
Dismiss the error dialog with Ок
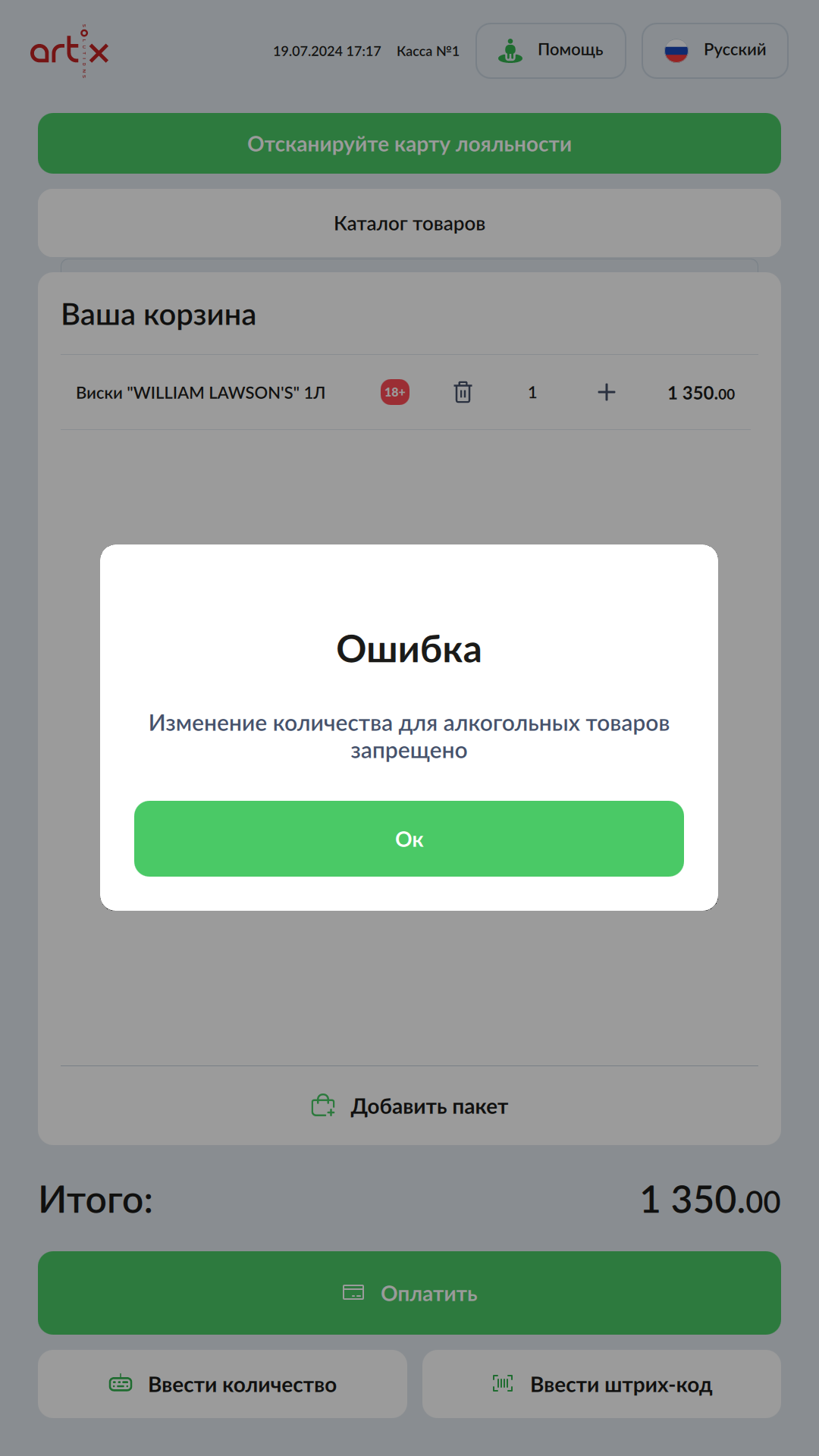click(x=409, y=839)
